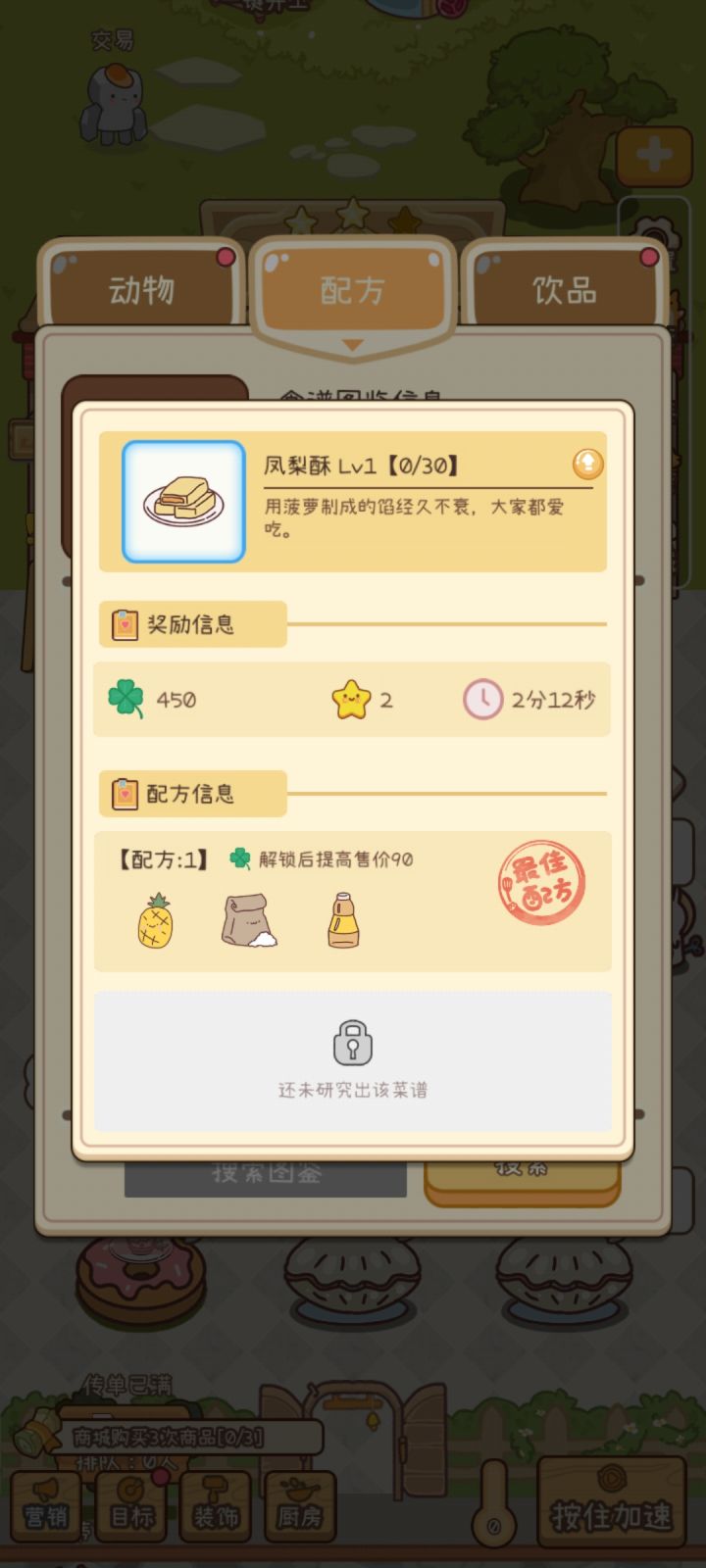Screen dimensions: 706x1568
Task: Click the down arrow below the 配方 tab
Action: 352,345
